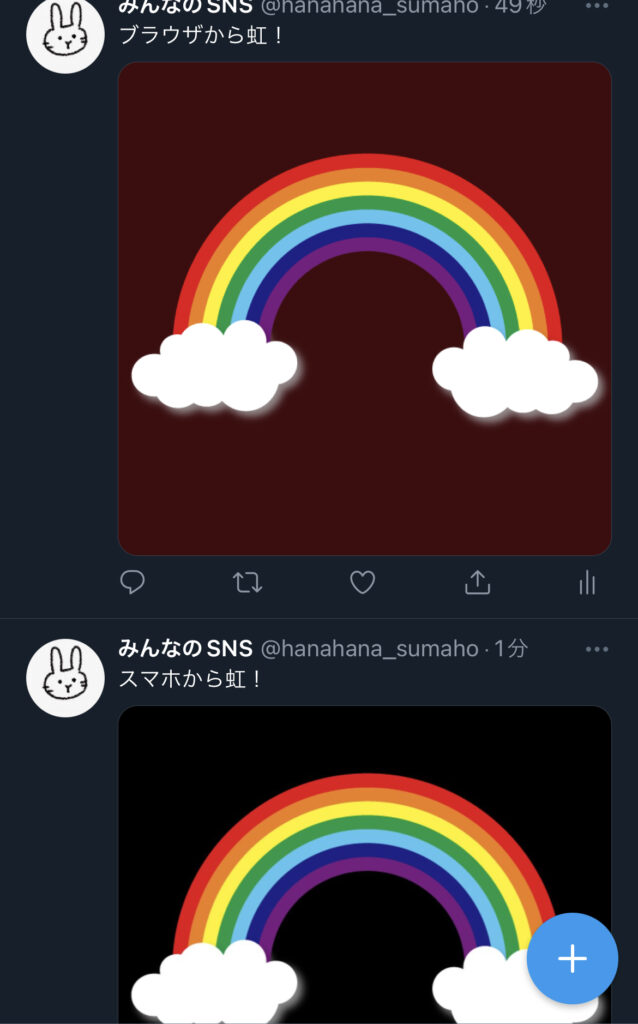638x1024 pixels.
Task: Retweet the ブラウザから虹！ post
Action: (x=247, y=582)
